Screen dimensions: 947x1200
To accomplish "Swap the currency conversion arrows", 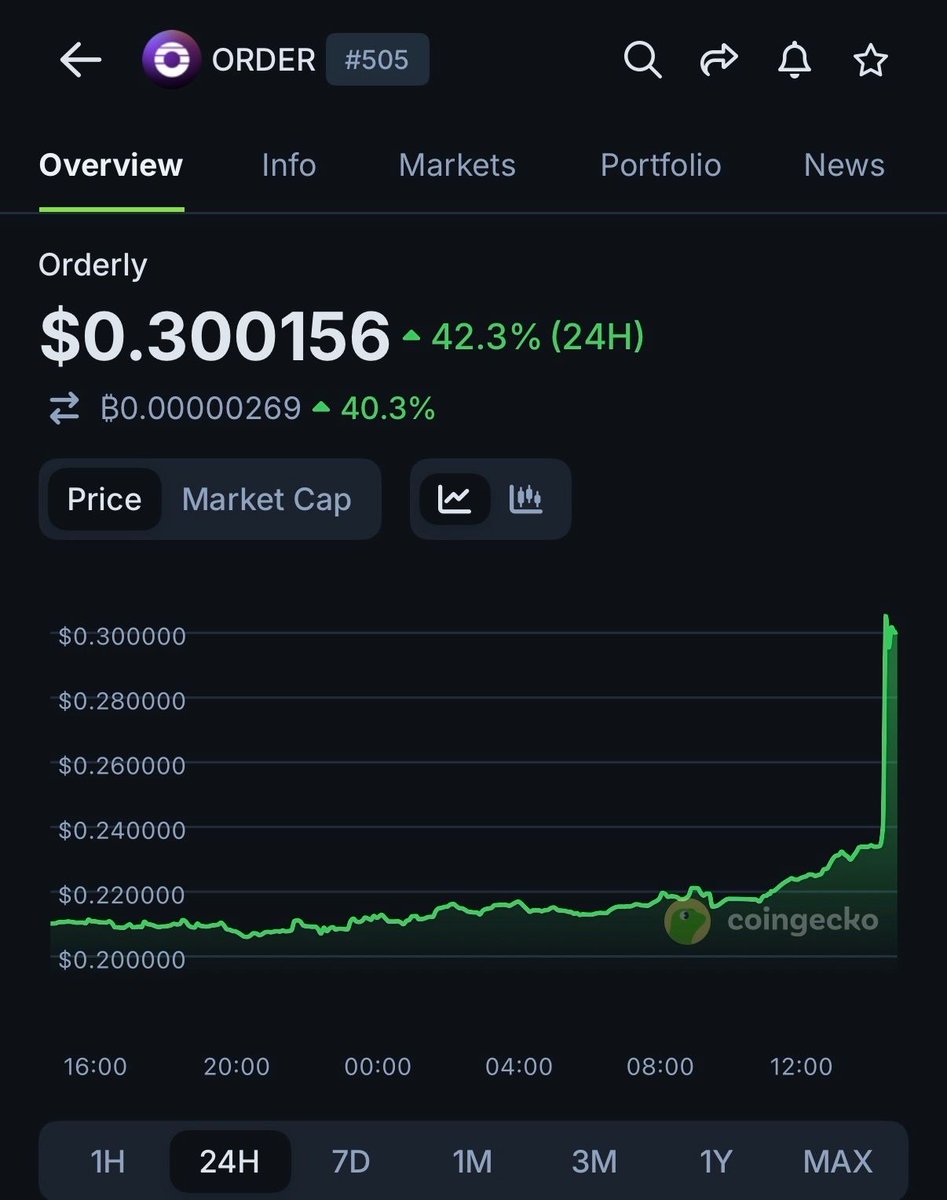I will coord(64,408).
